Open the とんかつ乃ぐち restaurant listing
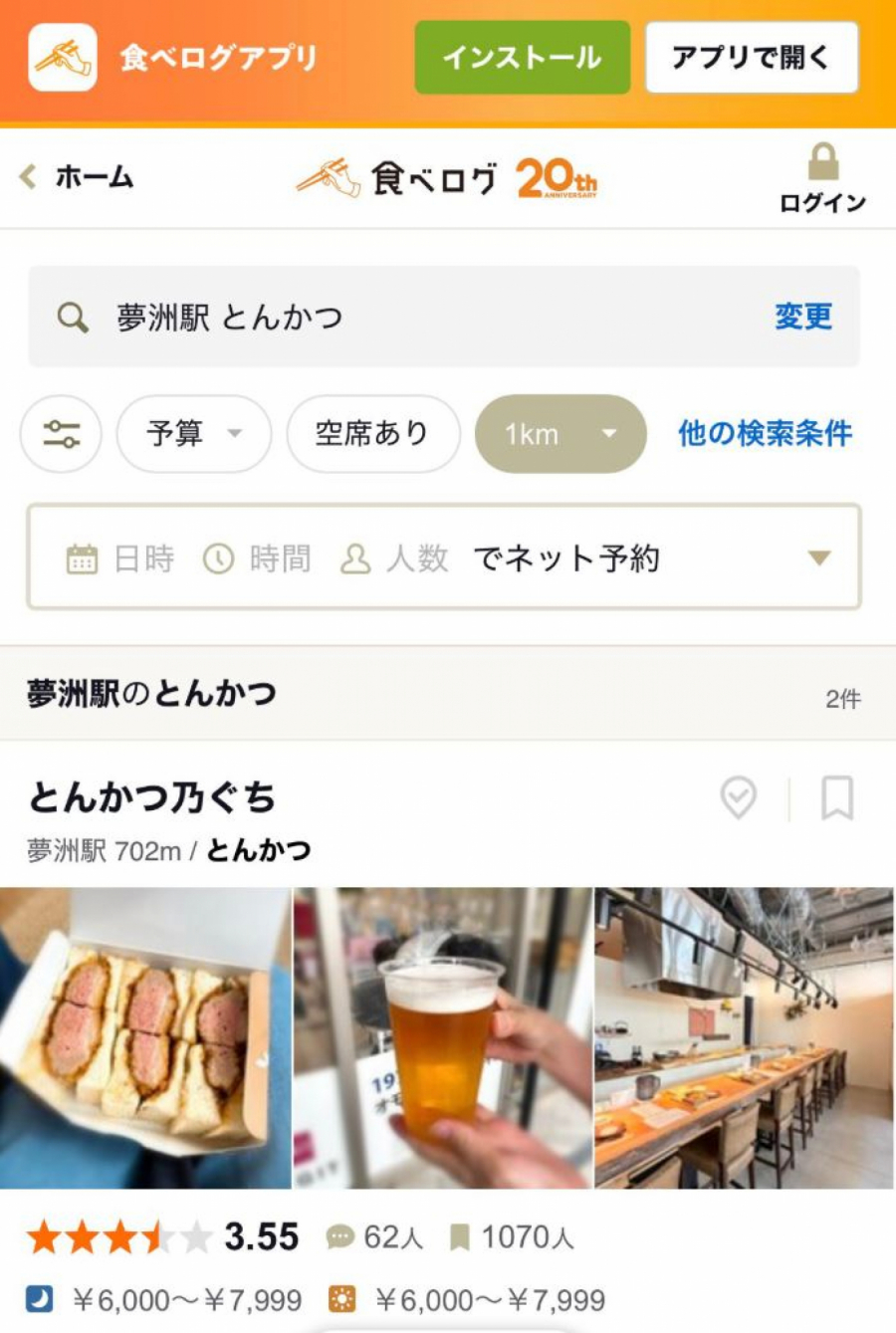 tap(152, 797)
